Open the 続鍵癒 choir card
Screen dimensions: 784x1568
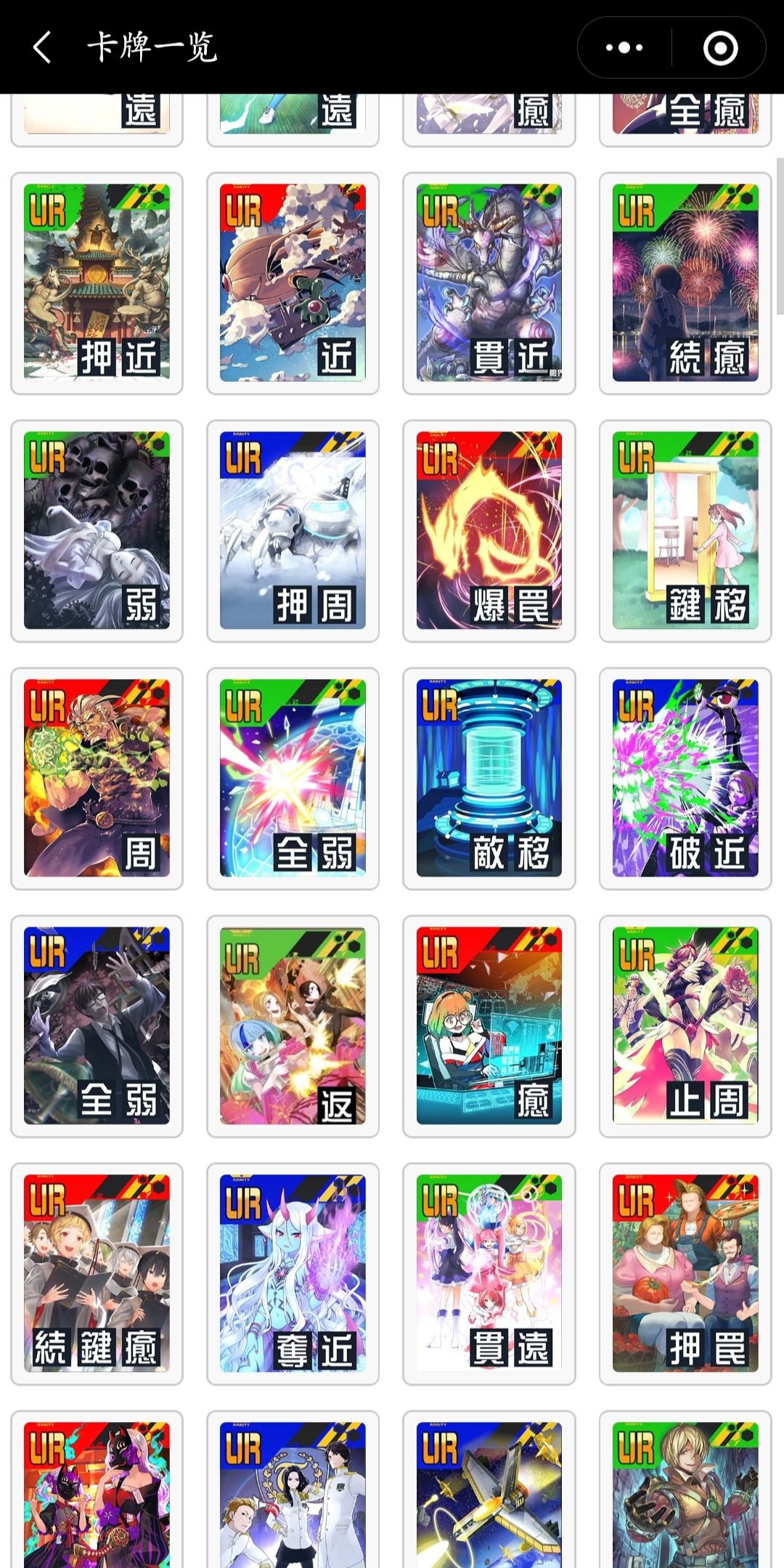[98, 1275]
